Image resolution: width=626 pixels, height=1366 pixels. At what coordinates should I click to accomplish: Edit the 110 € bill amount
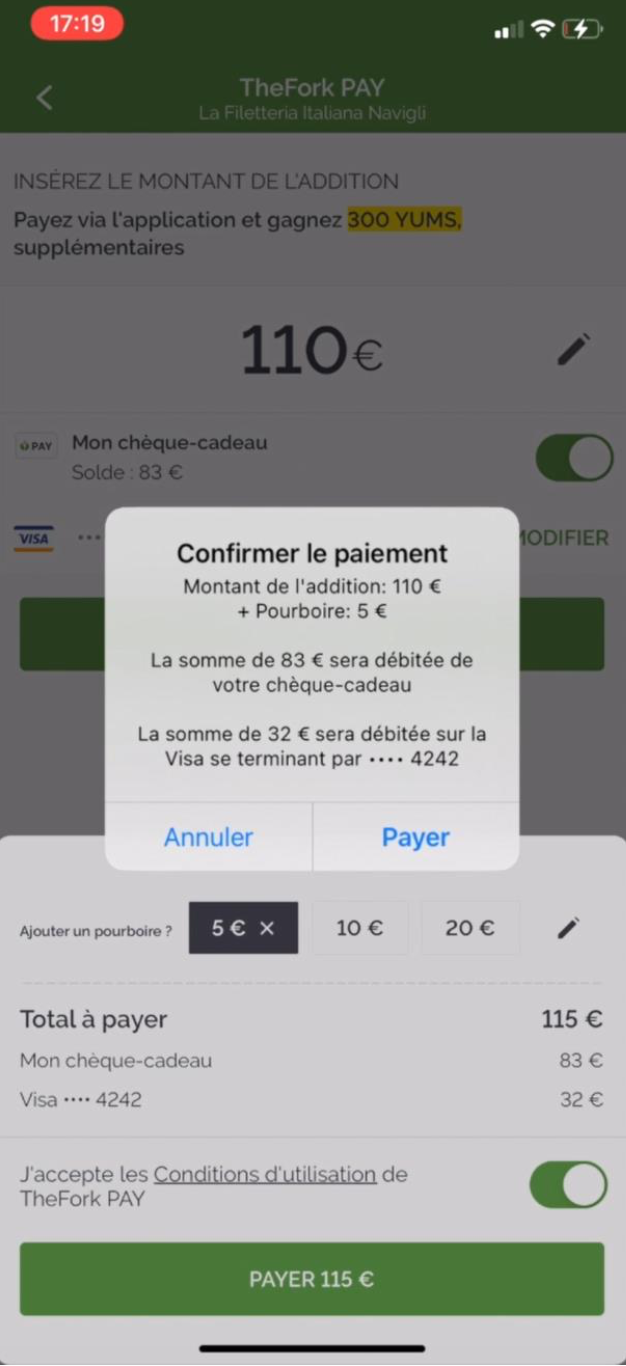pos(573,349)
